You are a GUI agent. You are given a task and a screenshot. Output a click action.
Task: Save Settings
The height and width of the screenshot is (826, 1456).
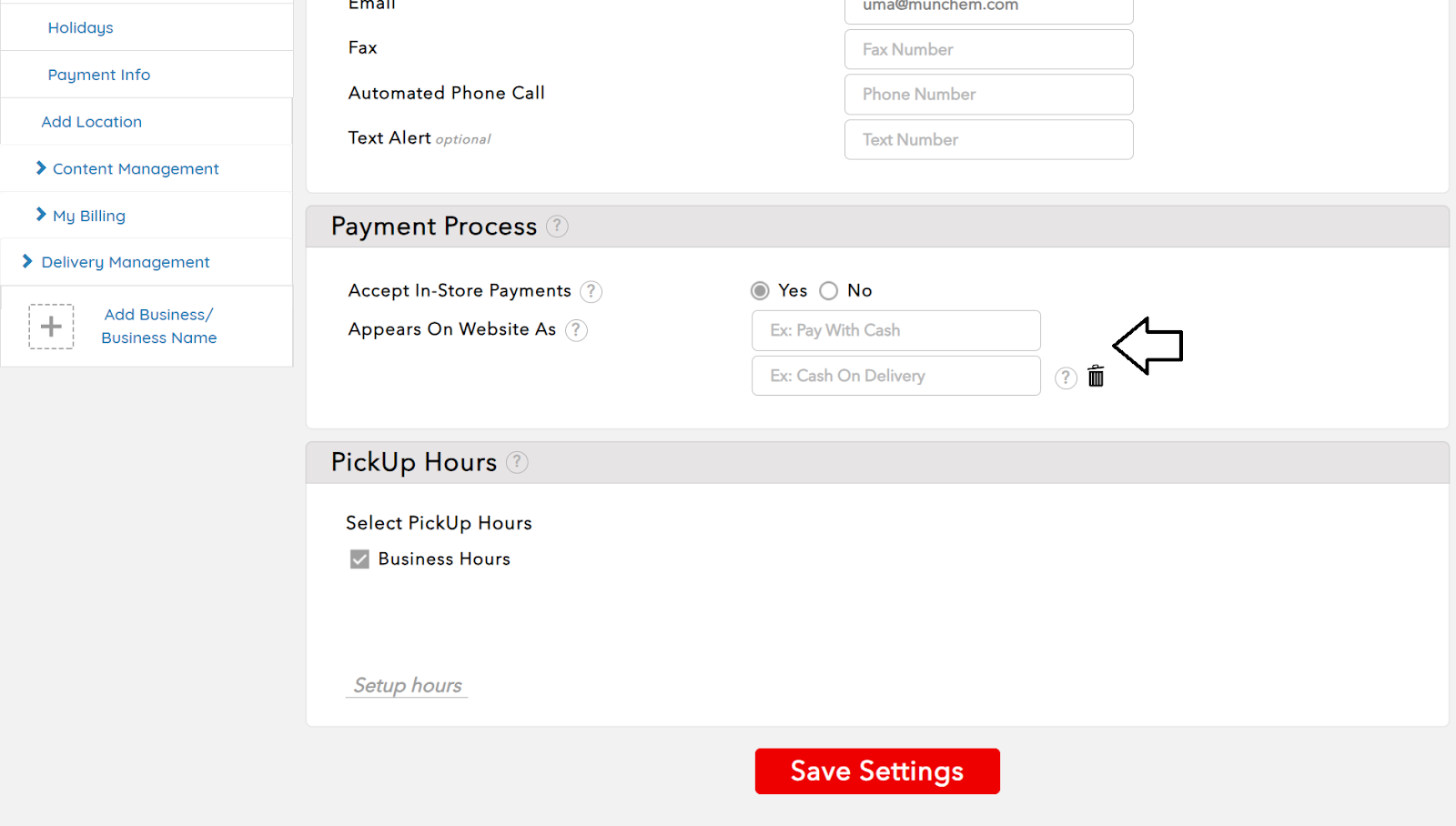click(876, 771)
